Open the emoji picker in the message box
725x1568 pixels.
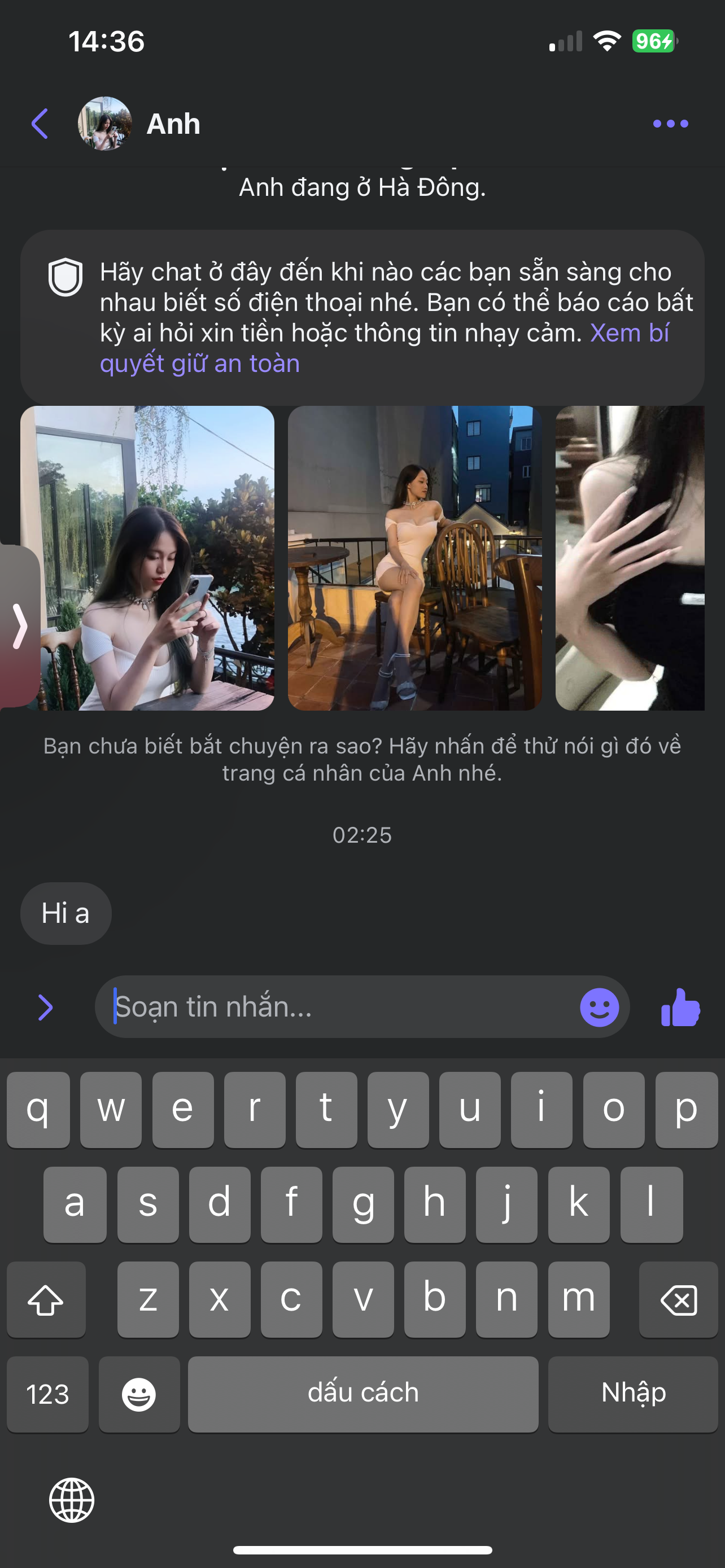coord(599,1008)
